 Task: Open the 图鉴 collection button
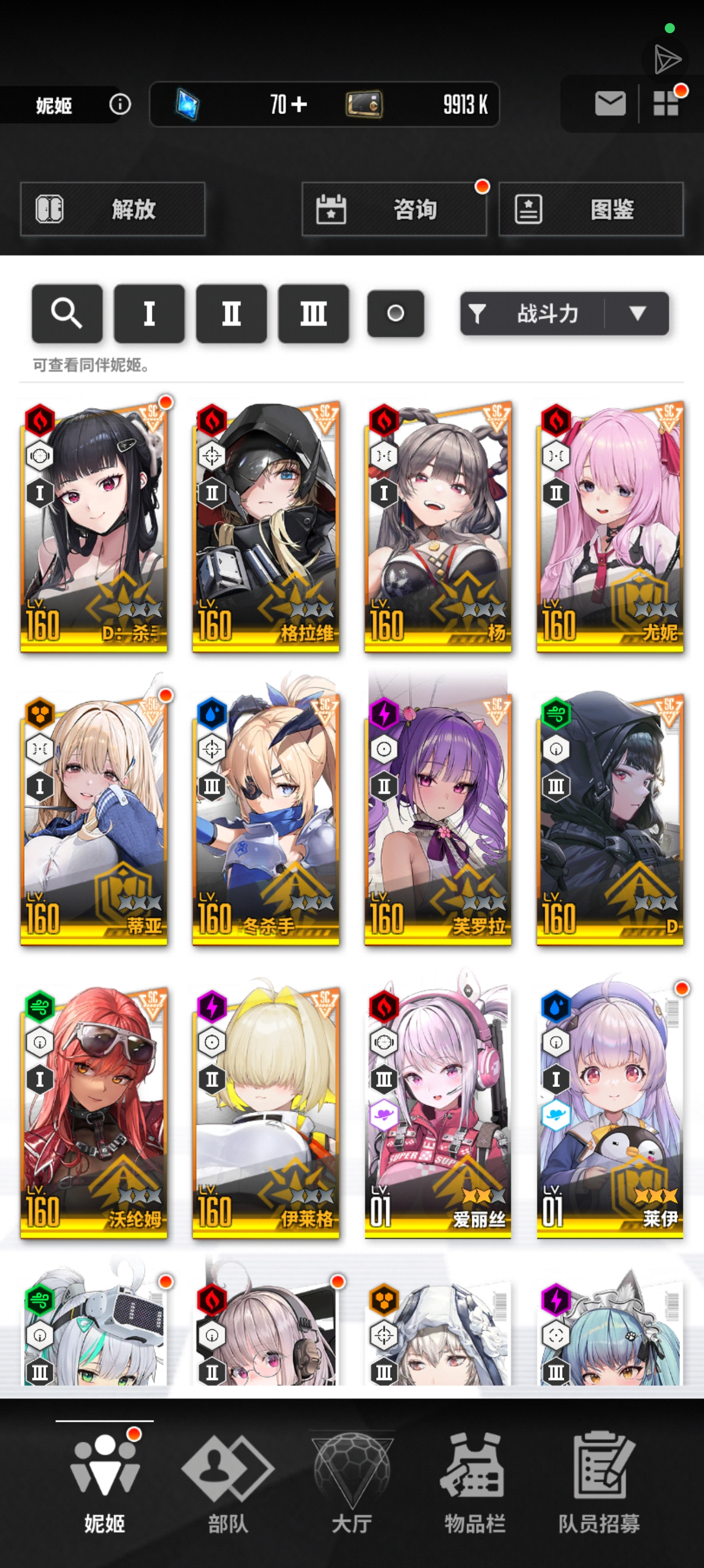pyautogui.click(x=591, y=209)
